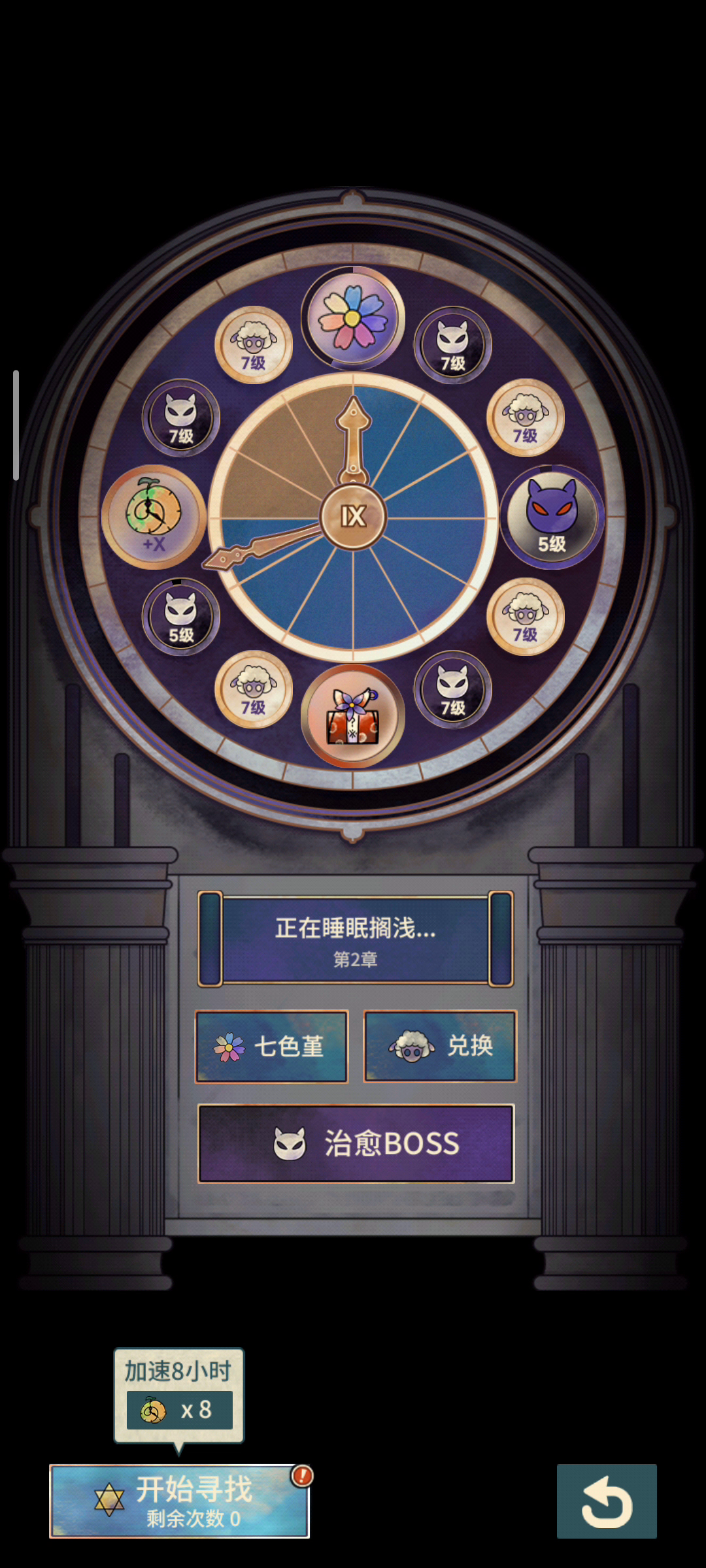Open the 治愈BOSS button

click(356, 1143)
